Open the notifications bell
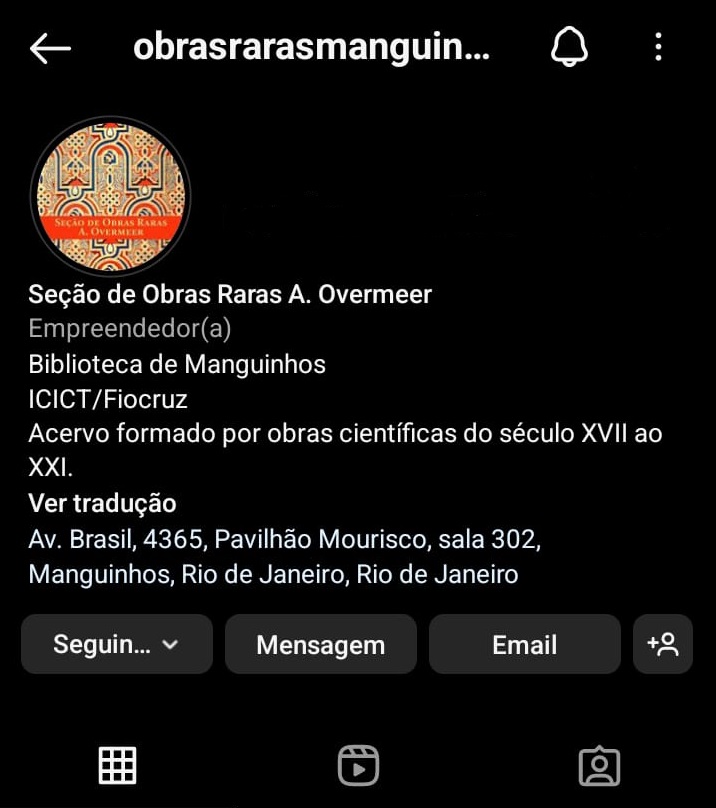The width and height of the screenshot is (716, 808). [x=570, y=47]
